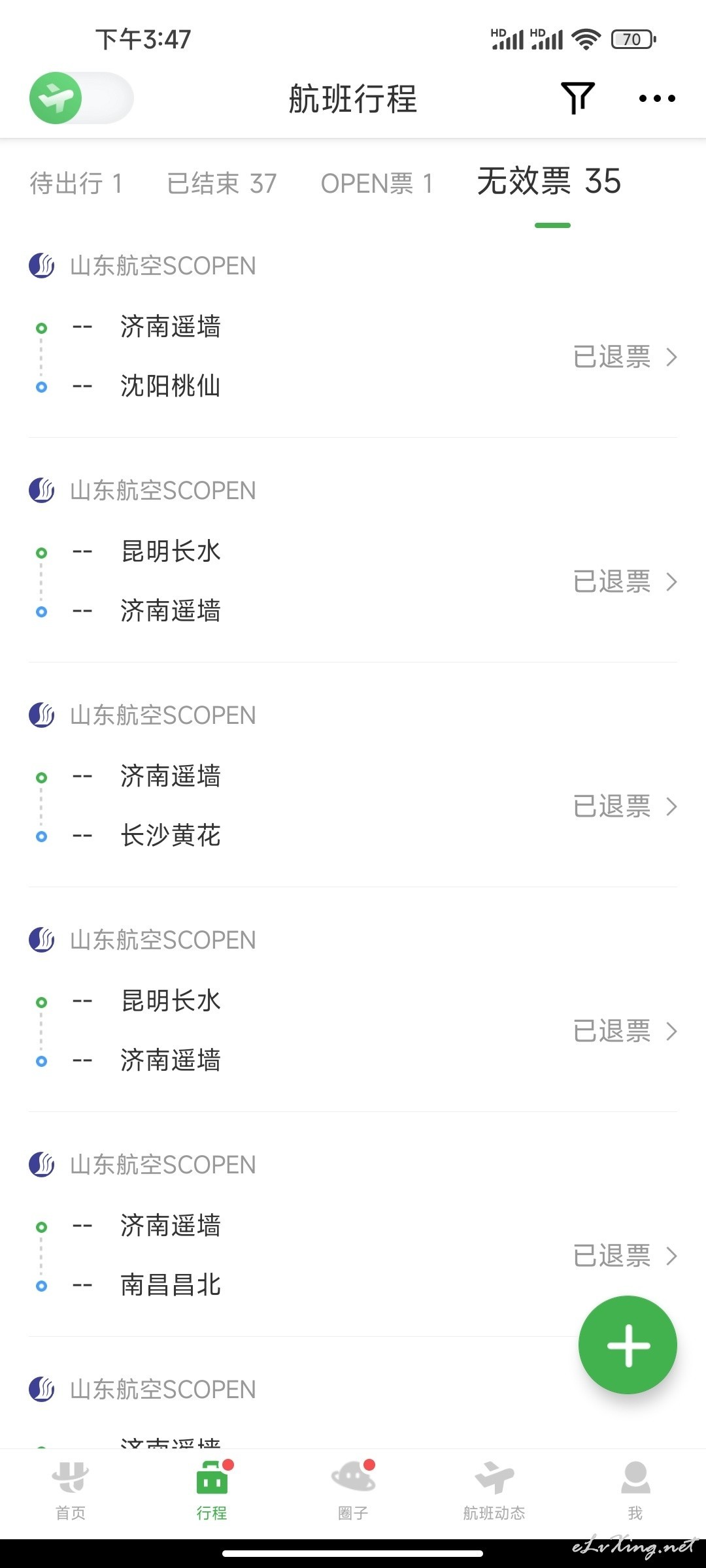
Task: Switch to the 航班动态 tab
Action: tap(494, 1491)
